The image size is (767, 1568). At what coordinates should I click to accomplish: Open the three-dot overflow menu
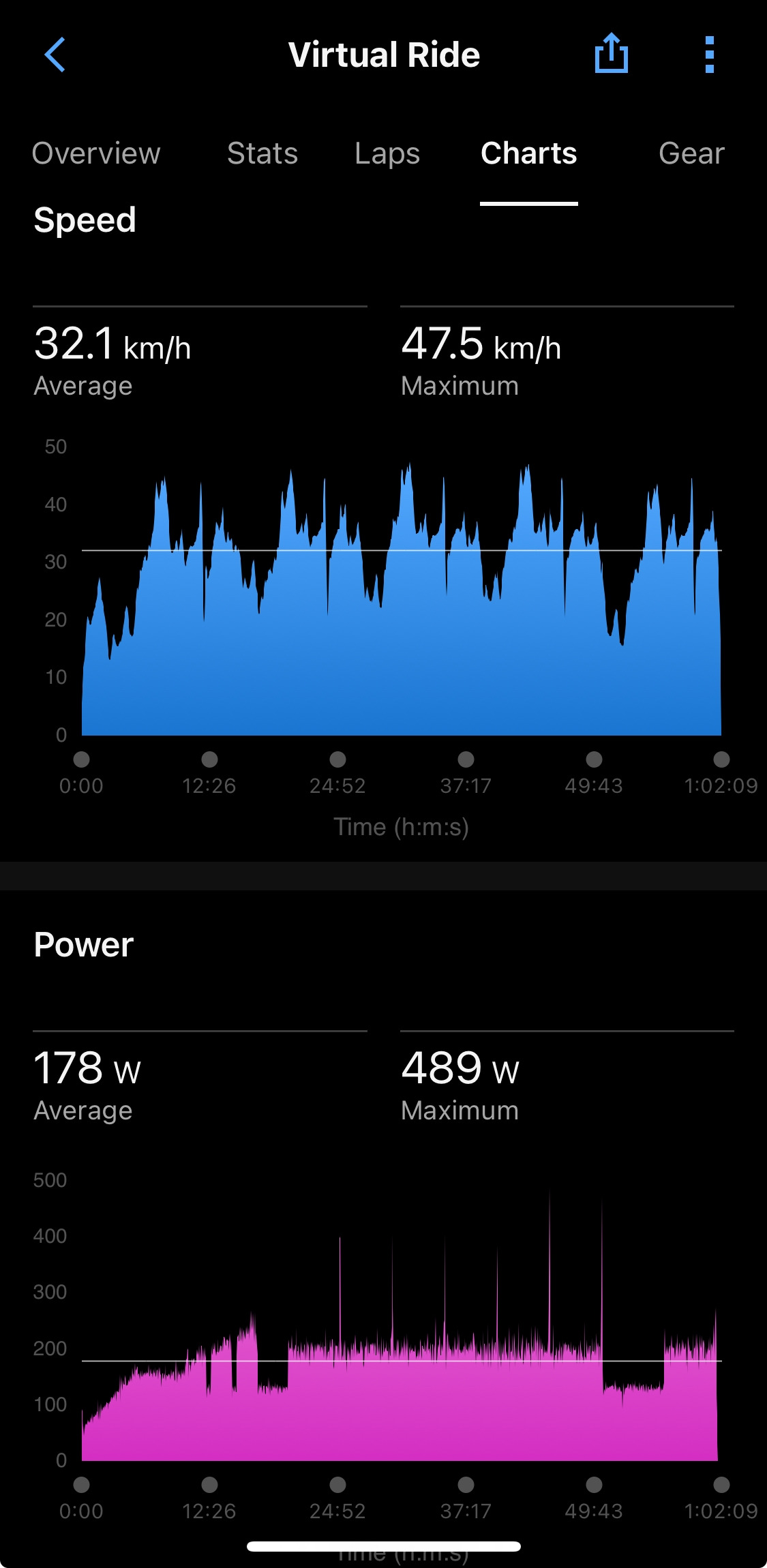point(709,55)
